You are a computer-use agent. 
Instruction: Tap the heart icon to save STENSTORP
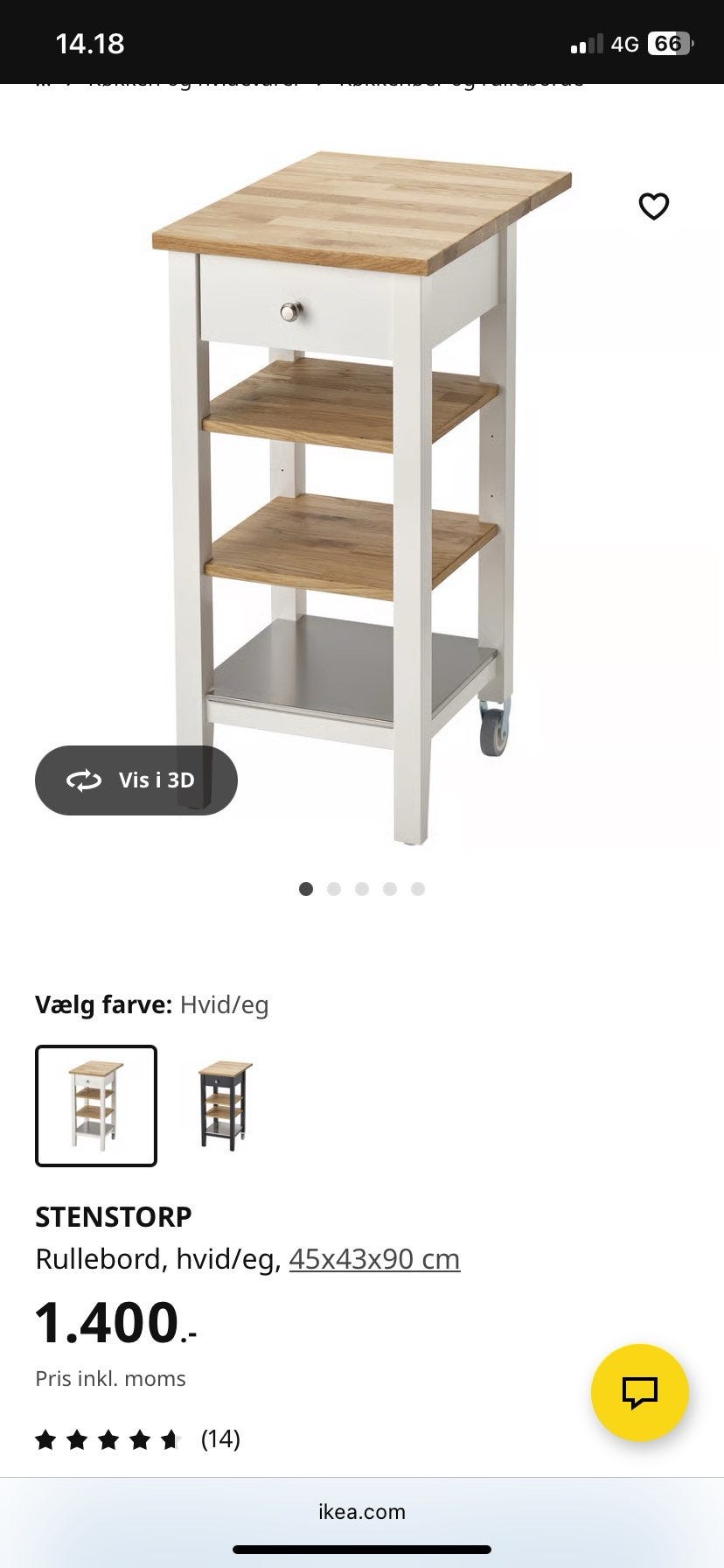654,206
